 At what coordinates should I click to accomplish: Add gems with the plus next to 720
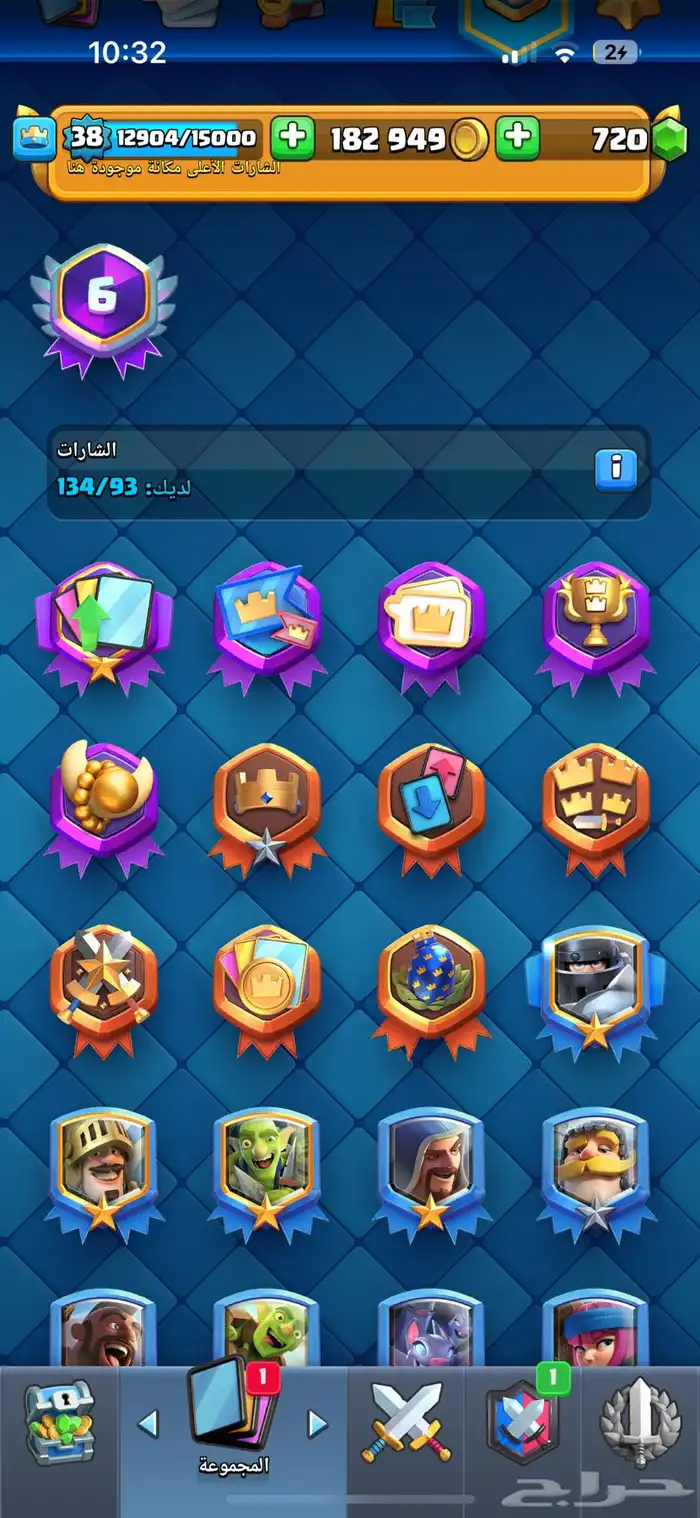point(518,138)
